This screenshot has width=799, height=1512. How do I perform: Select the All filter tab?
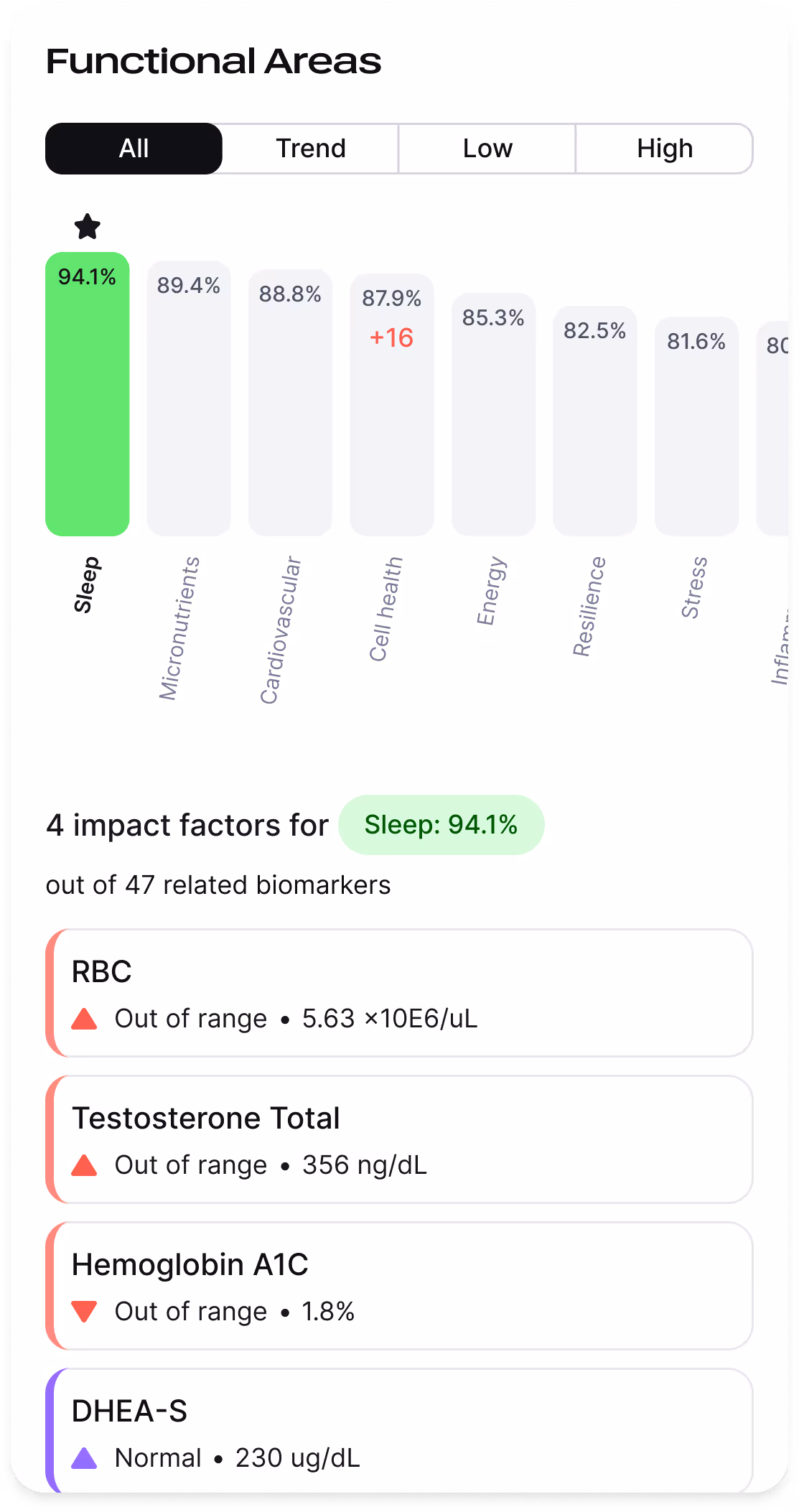134,149
